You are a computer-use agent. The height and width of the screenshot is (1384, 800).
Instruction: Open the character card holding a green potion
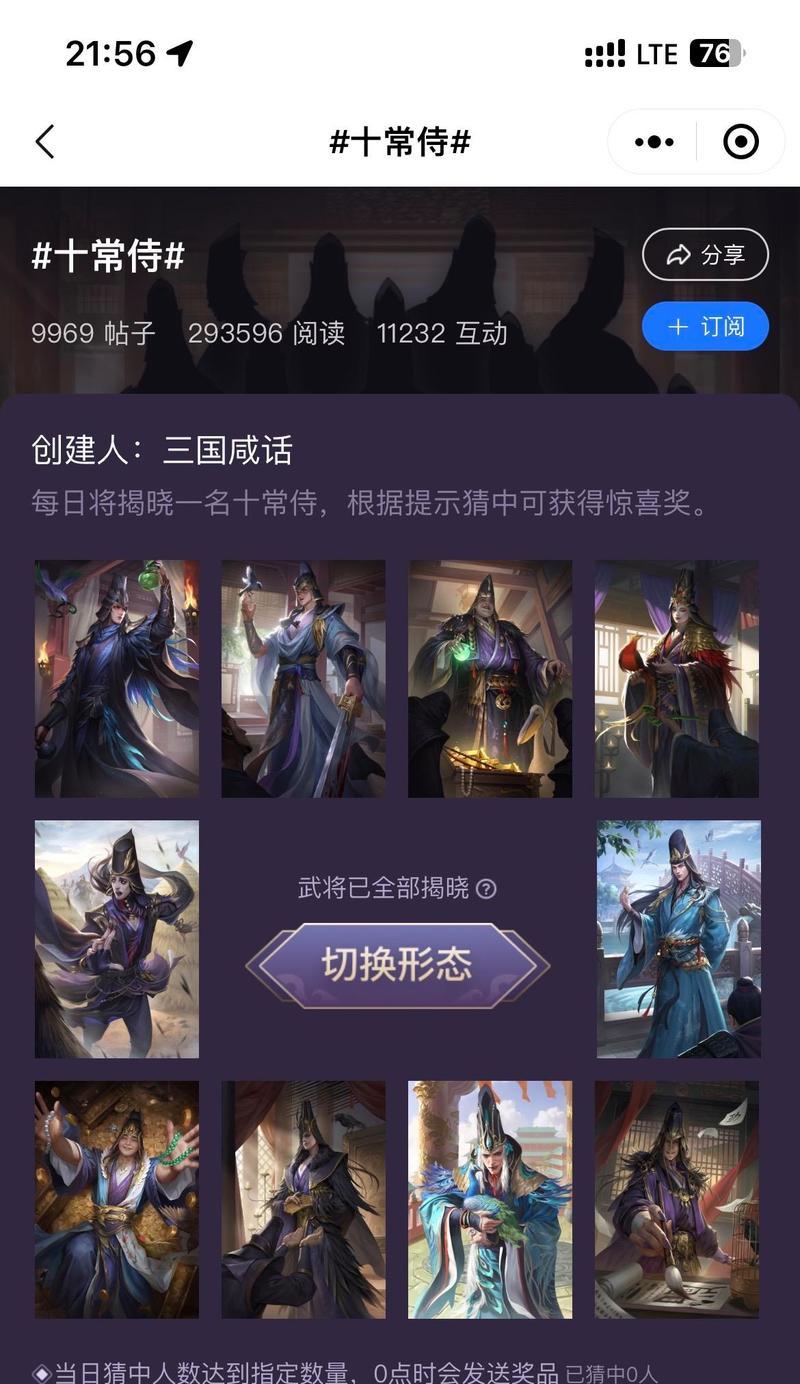(117, 679)
